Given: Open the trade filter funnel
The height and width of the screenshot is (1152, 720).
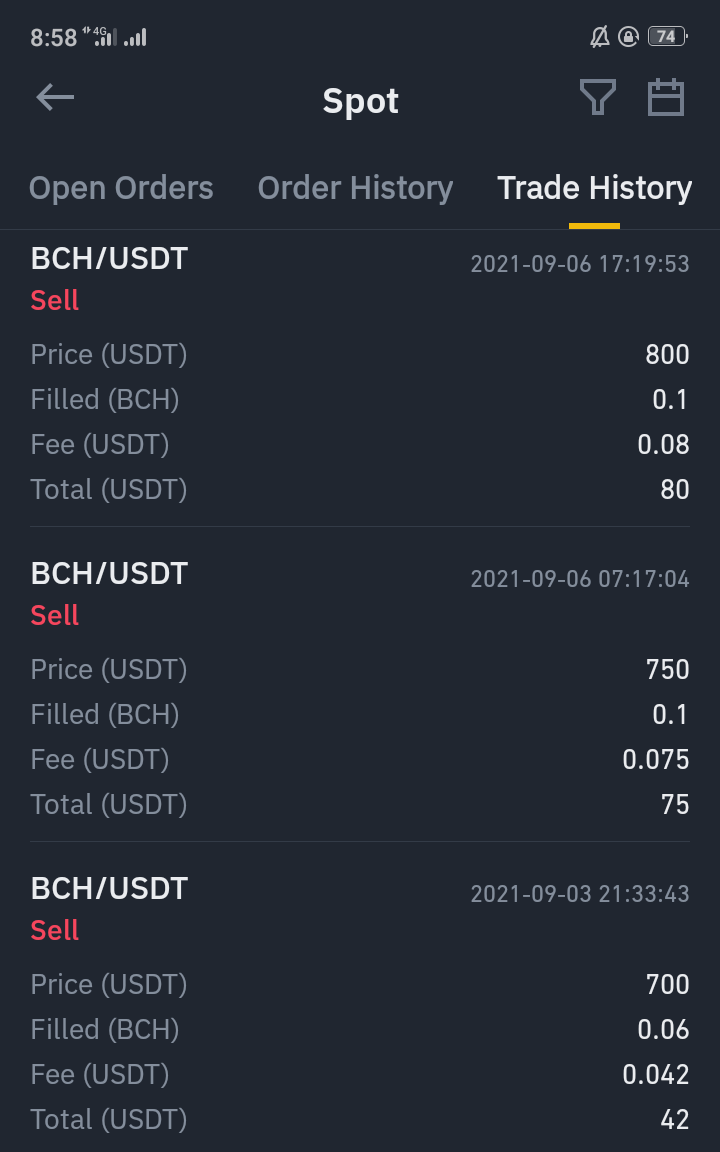Looking at the screenshot, I should [x=597, y=98].
